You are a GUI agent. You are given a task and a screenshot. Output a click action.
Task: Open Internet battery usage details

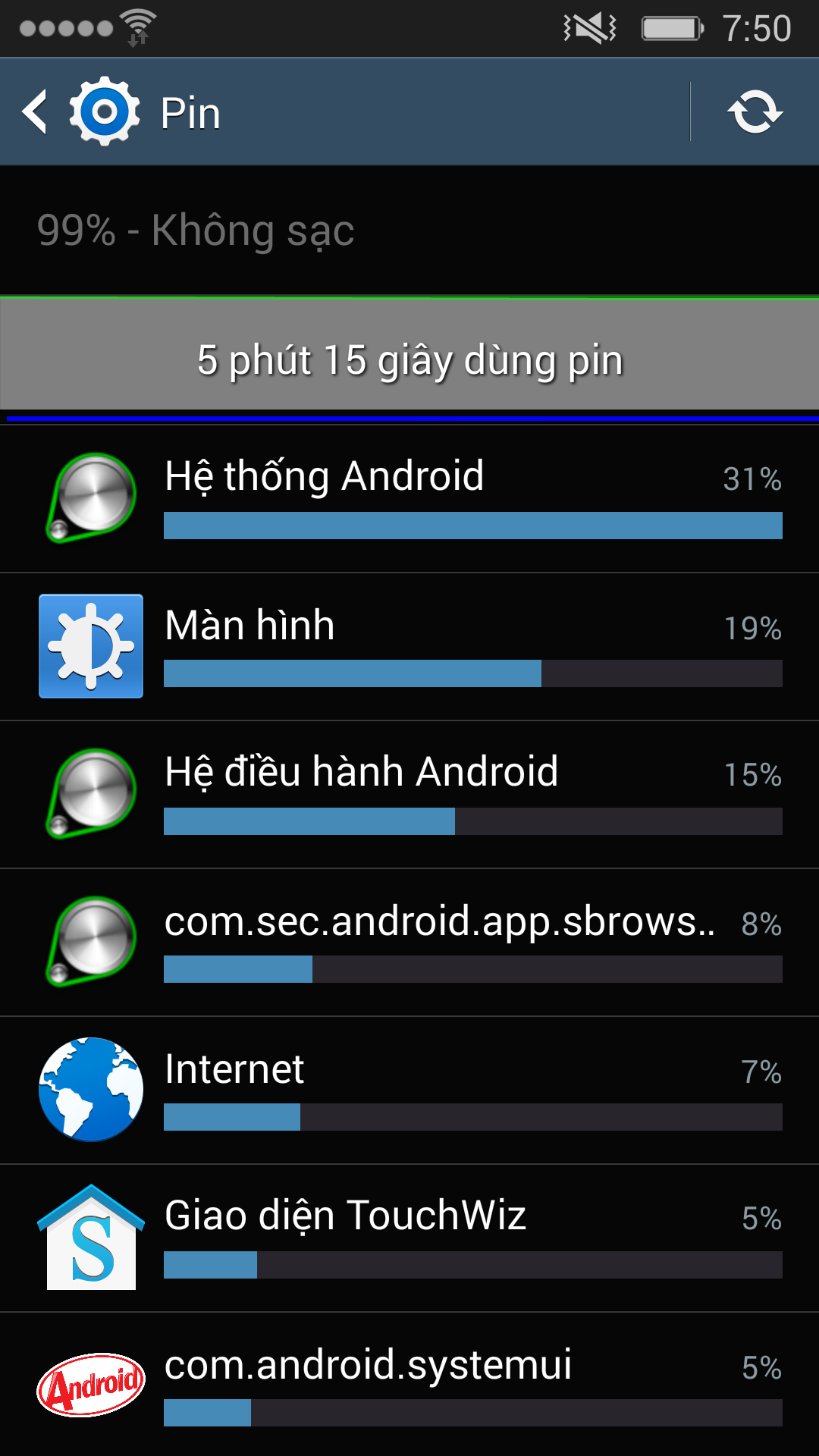[x=409, y=1090]
